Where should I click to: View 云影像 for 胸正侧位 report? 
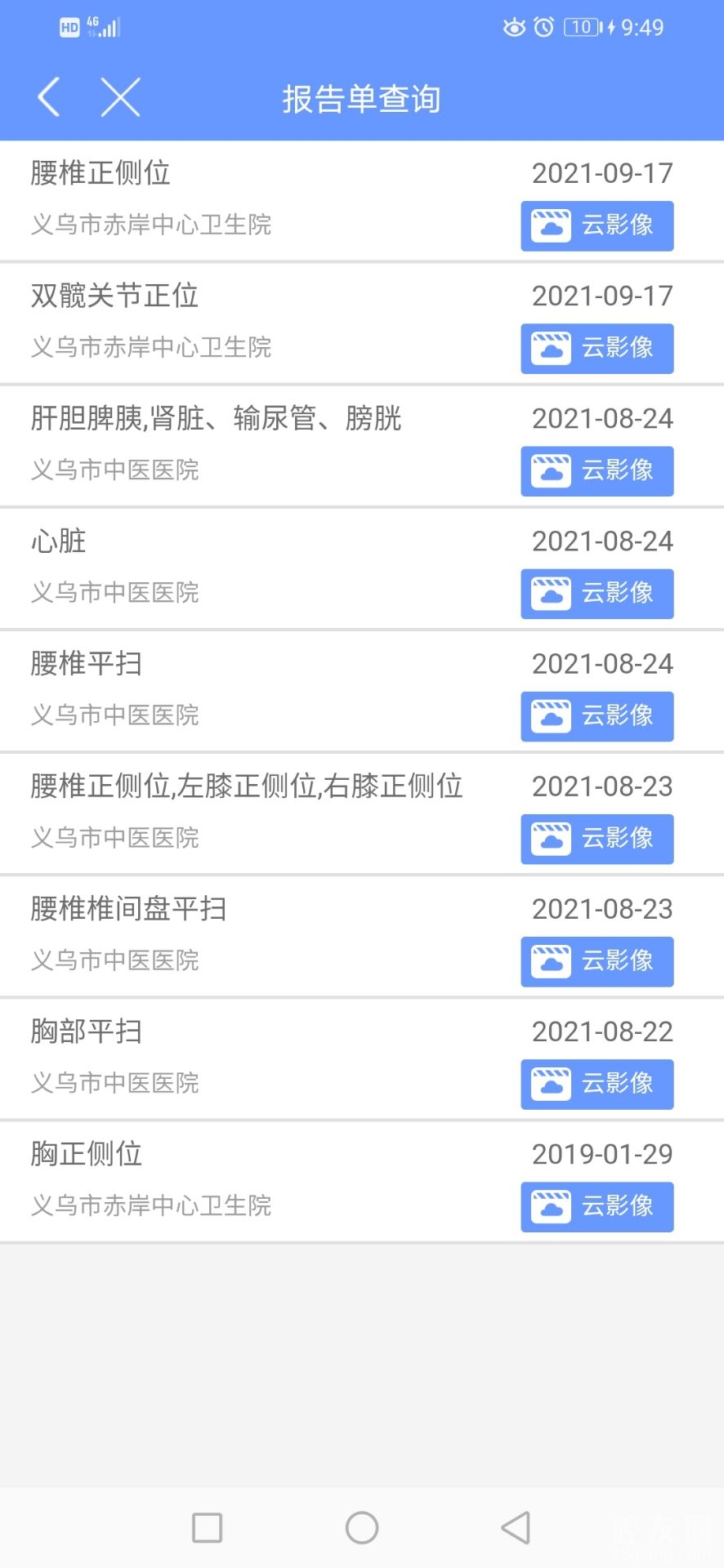(x=597, y=1205)
